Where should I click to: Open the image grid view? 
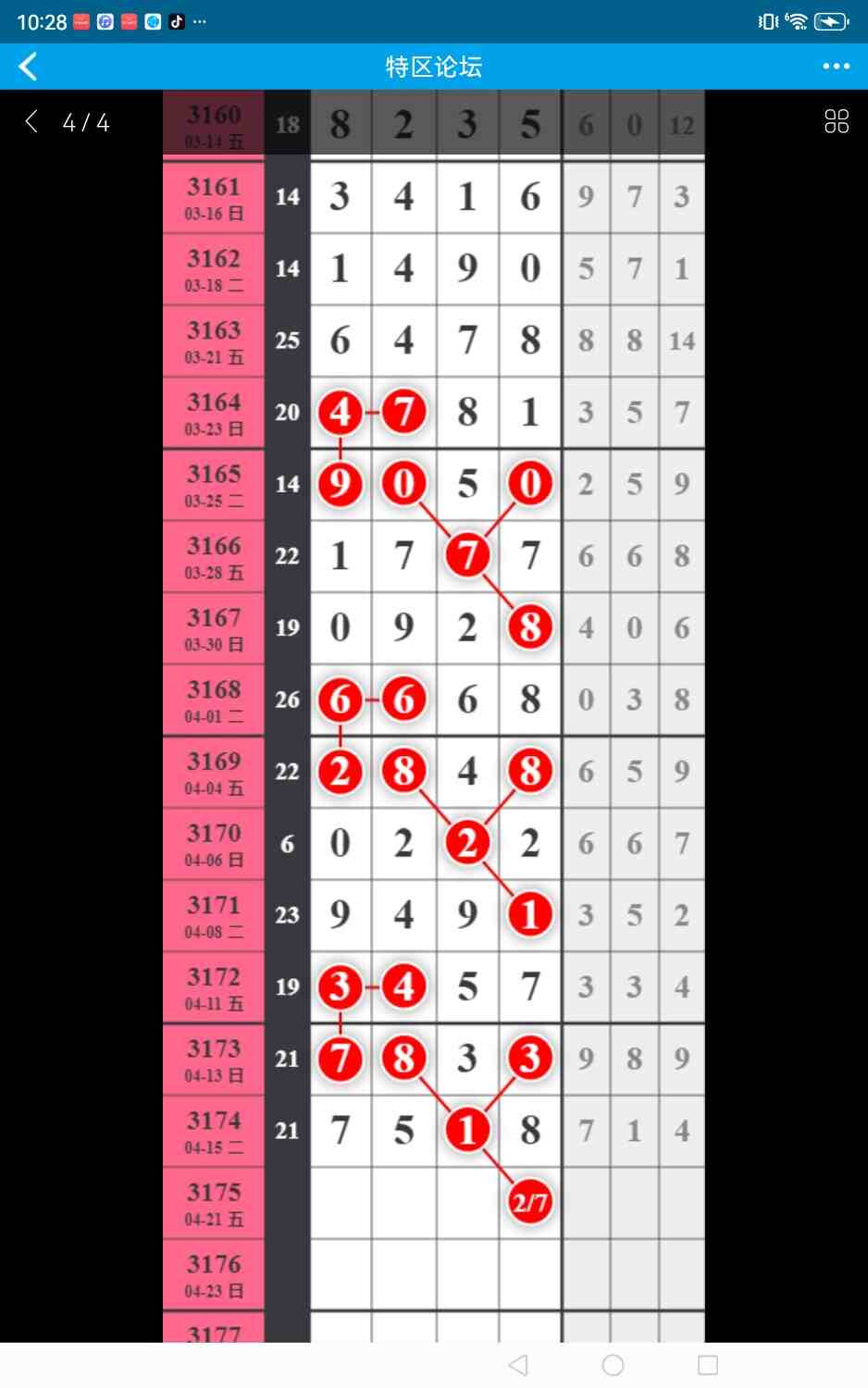pos(836,121)
